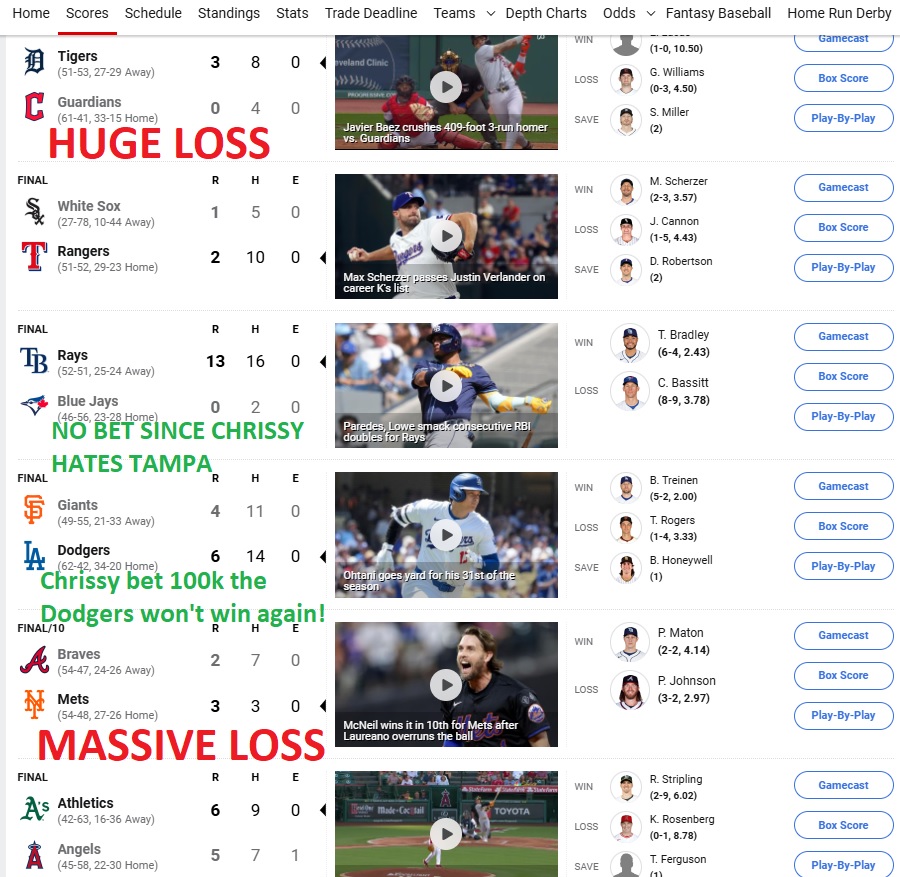Open Box Score for Tigers vs Guardians

pos(843,78)
